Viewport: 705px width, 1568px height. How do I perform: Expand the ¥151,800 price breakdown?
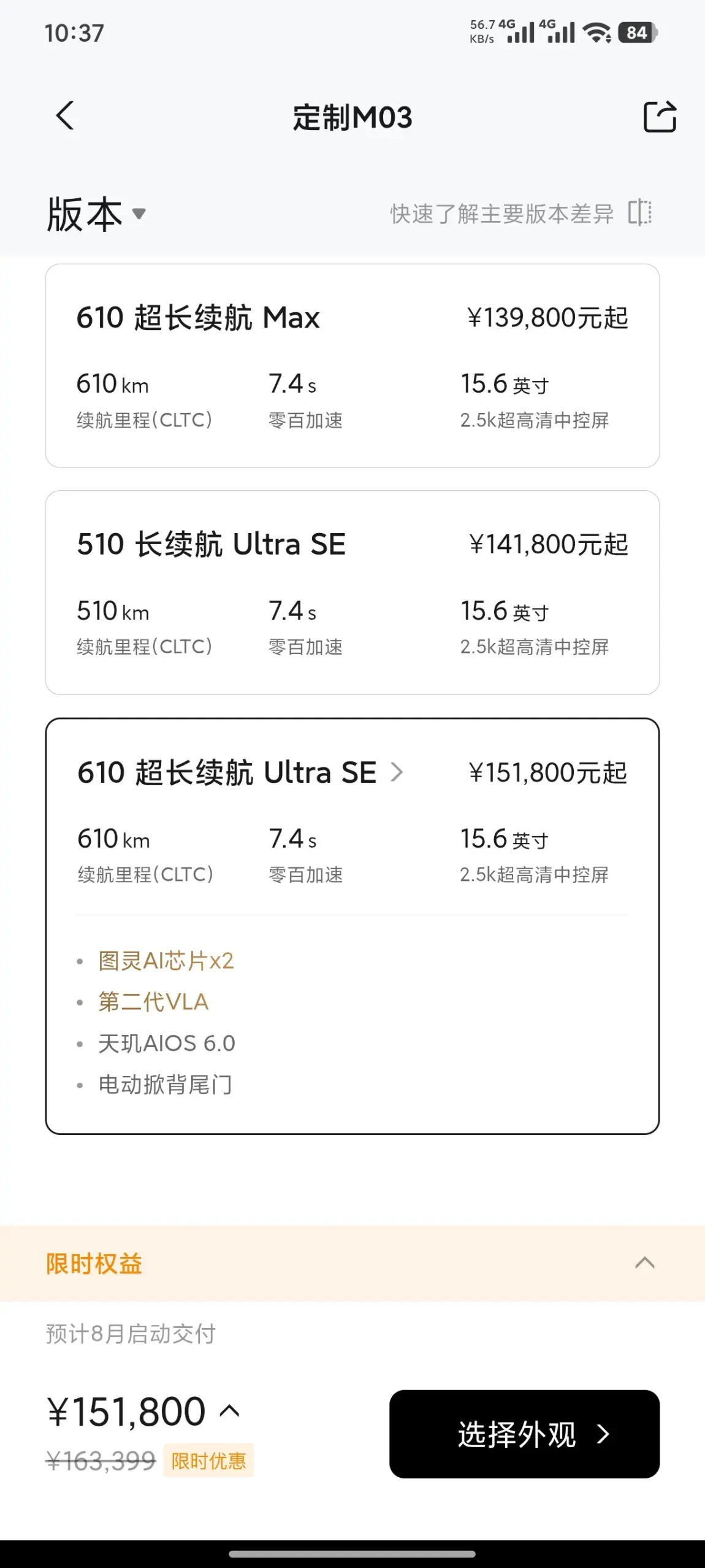pyautogui.click(x=229, y=1411)
